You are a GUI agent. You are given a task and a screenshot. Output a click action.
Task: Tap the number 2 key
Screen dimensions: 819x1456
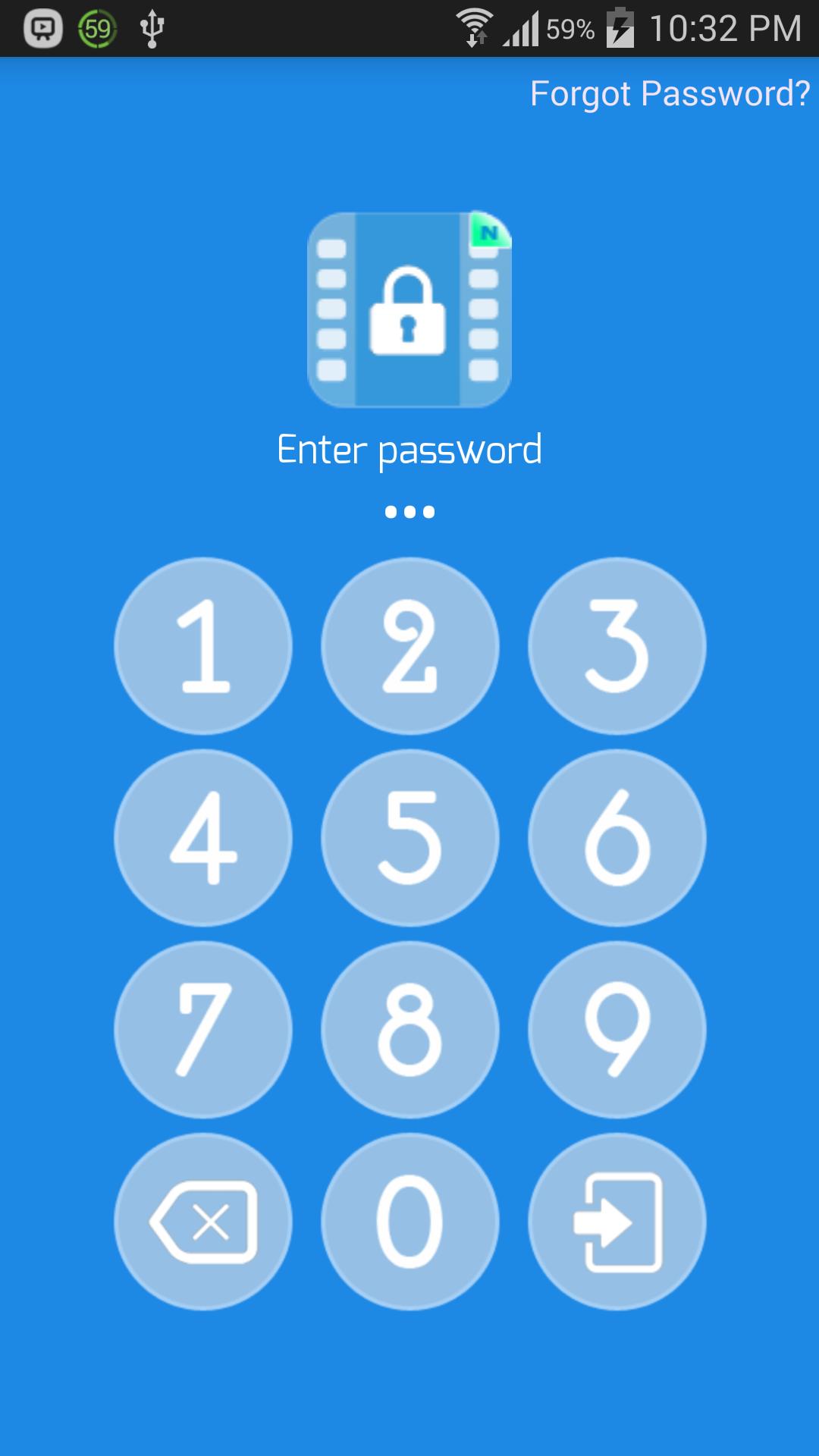pyautogui.click(x=409, y=646)
